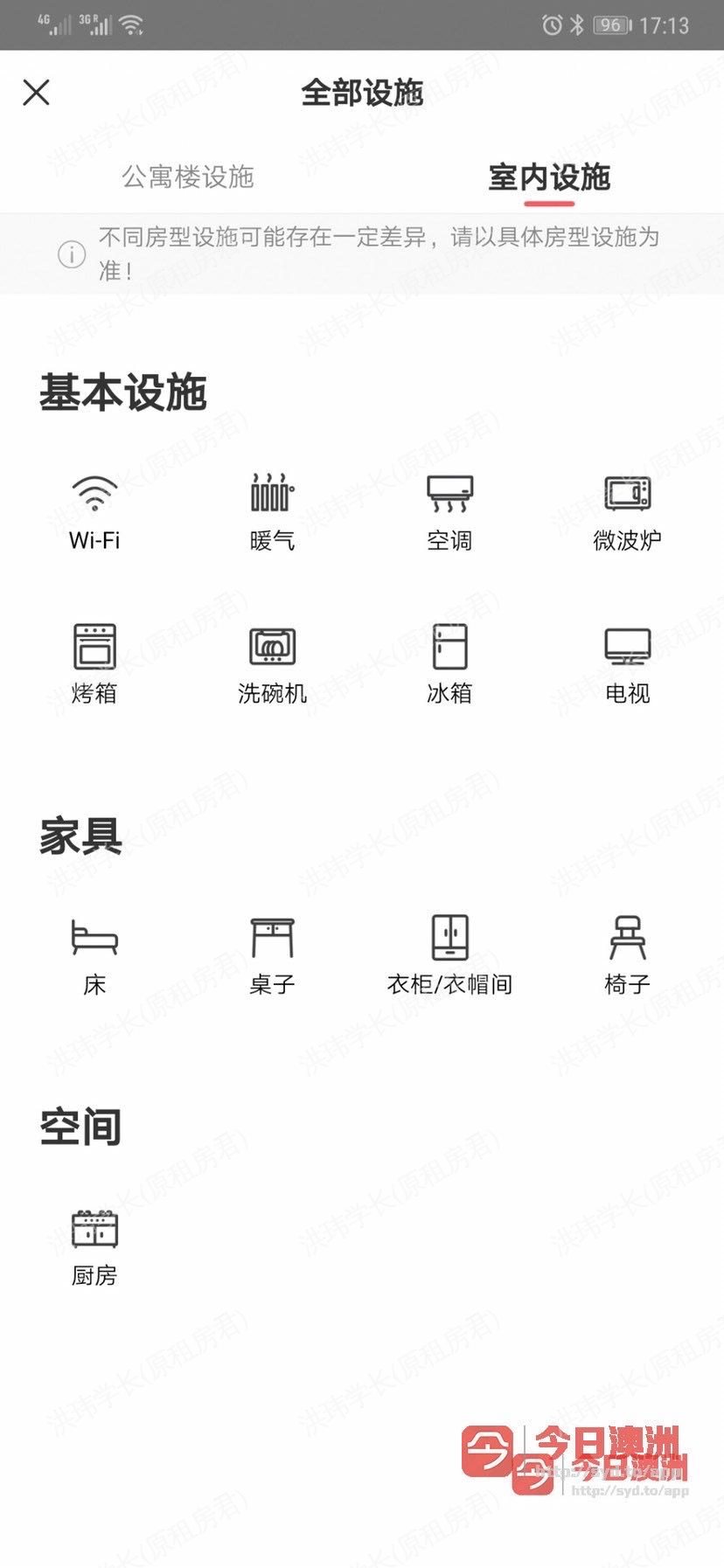Select the 室内设施 tab
The width and height of the screenshot is (724, 1568).
pyautogui.click(x=548, y=177)
